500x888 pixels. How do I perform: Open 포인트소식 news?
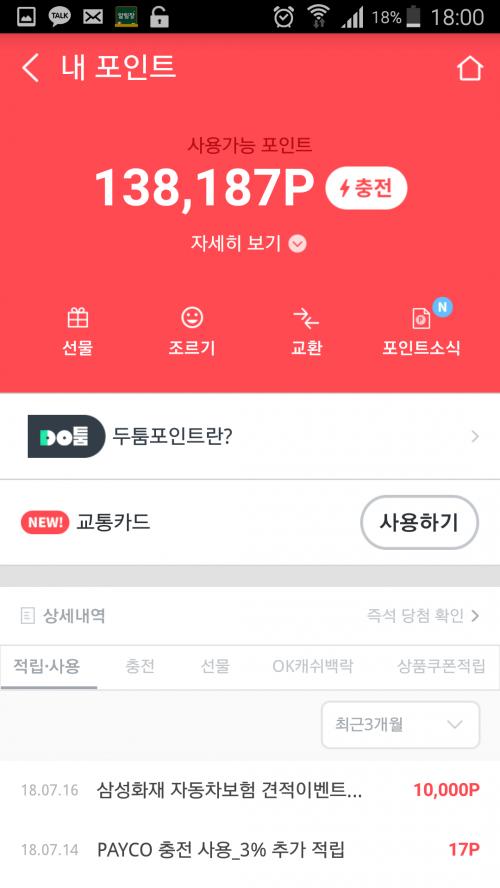[x=421, y=331]
